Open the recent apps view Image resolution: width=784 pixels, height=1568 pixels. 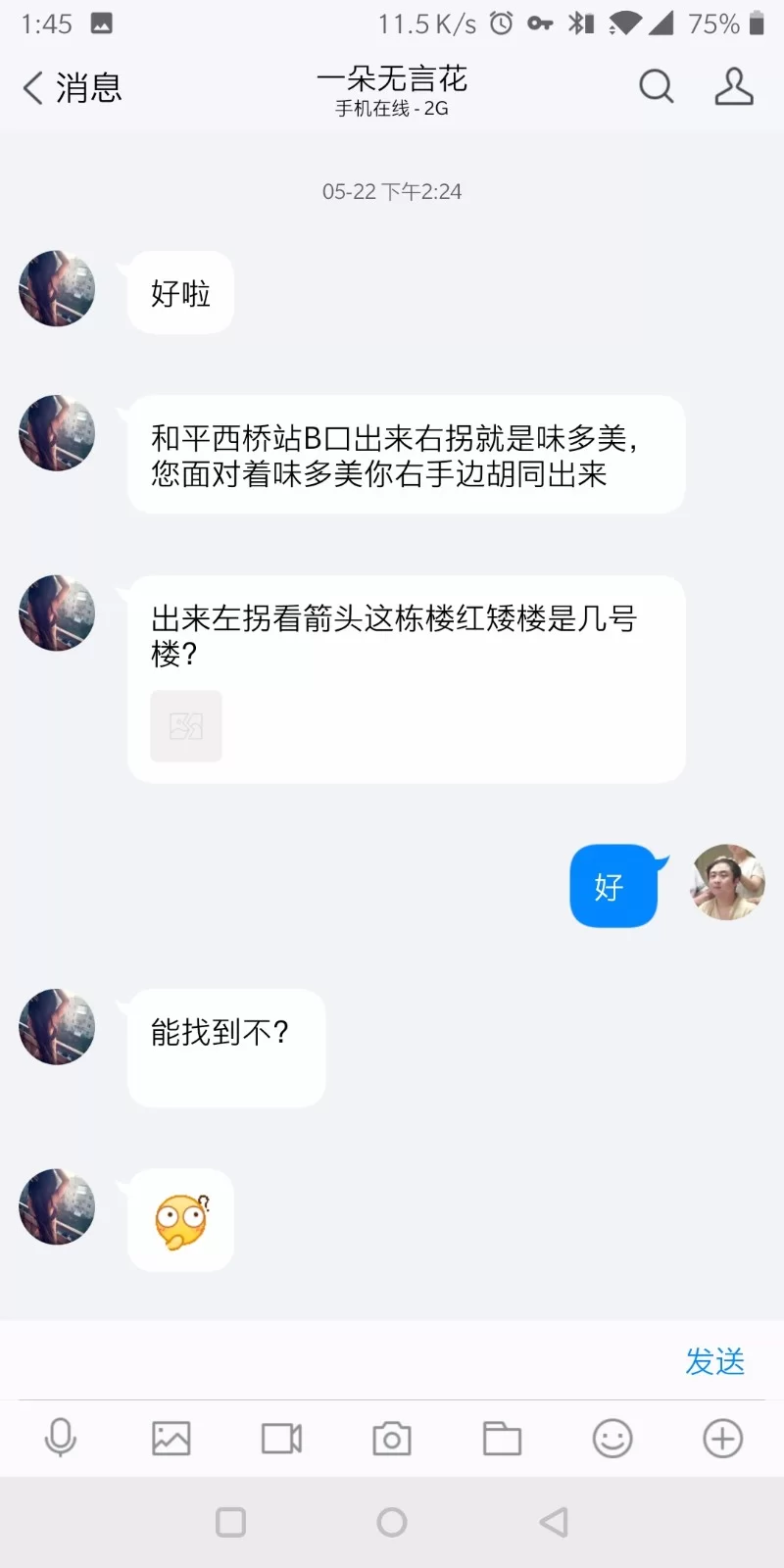230,1522
